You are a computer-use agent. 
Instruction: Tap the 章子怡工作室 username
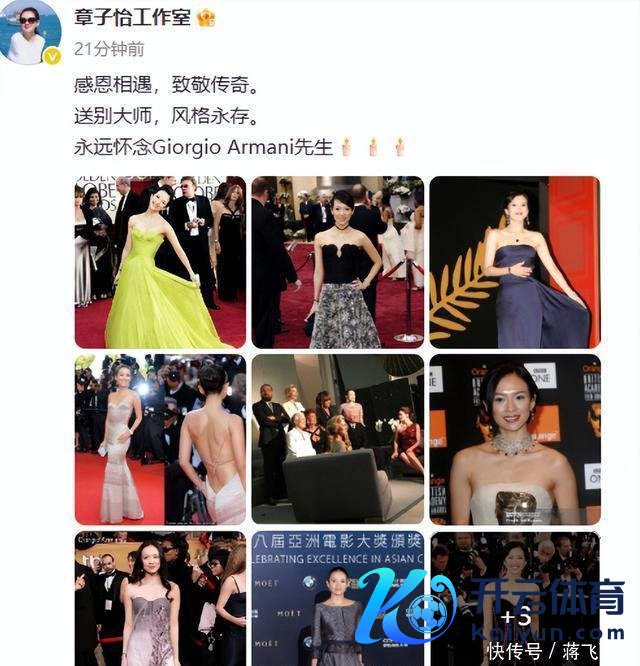coord(134,17)
